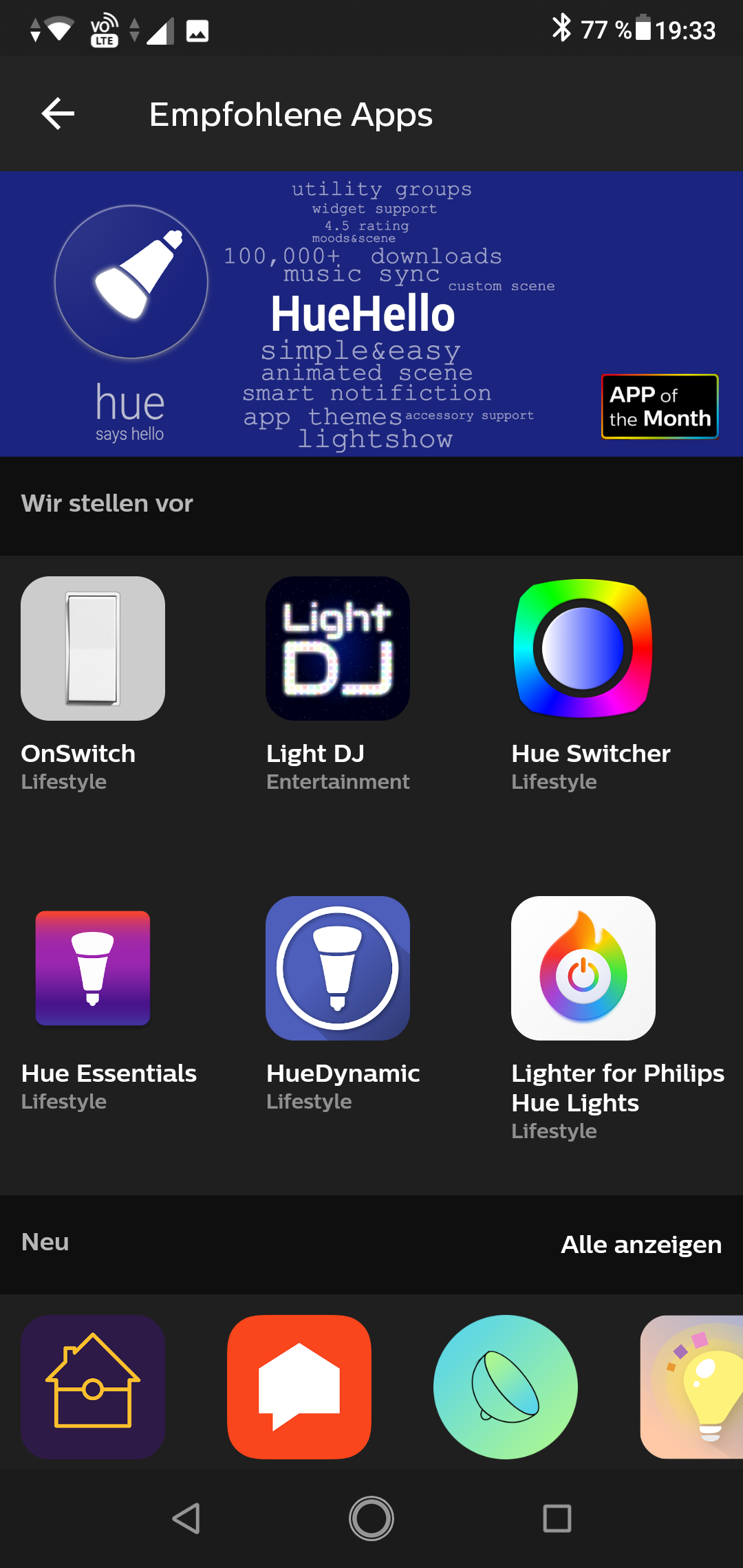Tap Alle anzeigen in the Neu section
The height and width of the screenshot is (1568, 743).
(x=640, y=1244)
